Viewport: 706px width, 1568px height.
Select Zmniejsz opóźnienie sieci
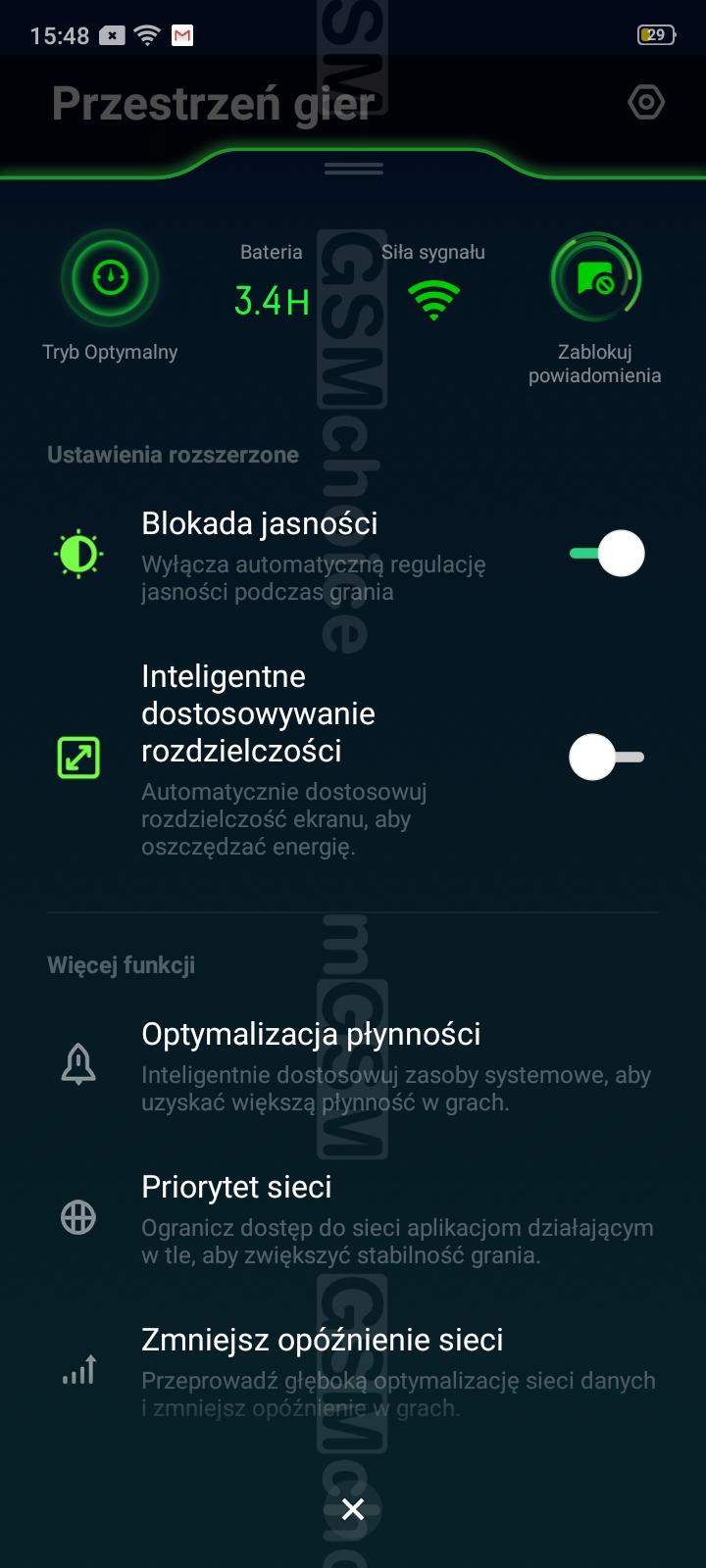353,1371
